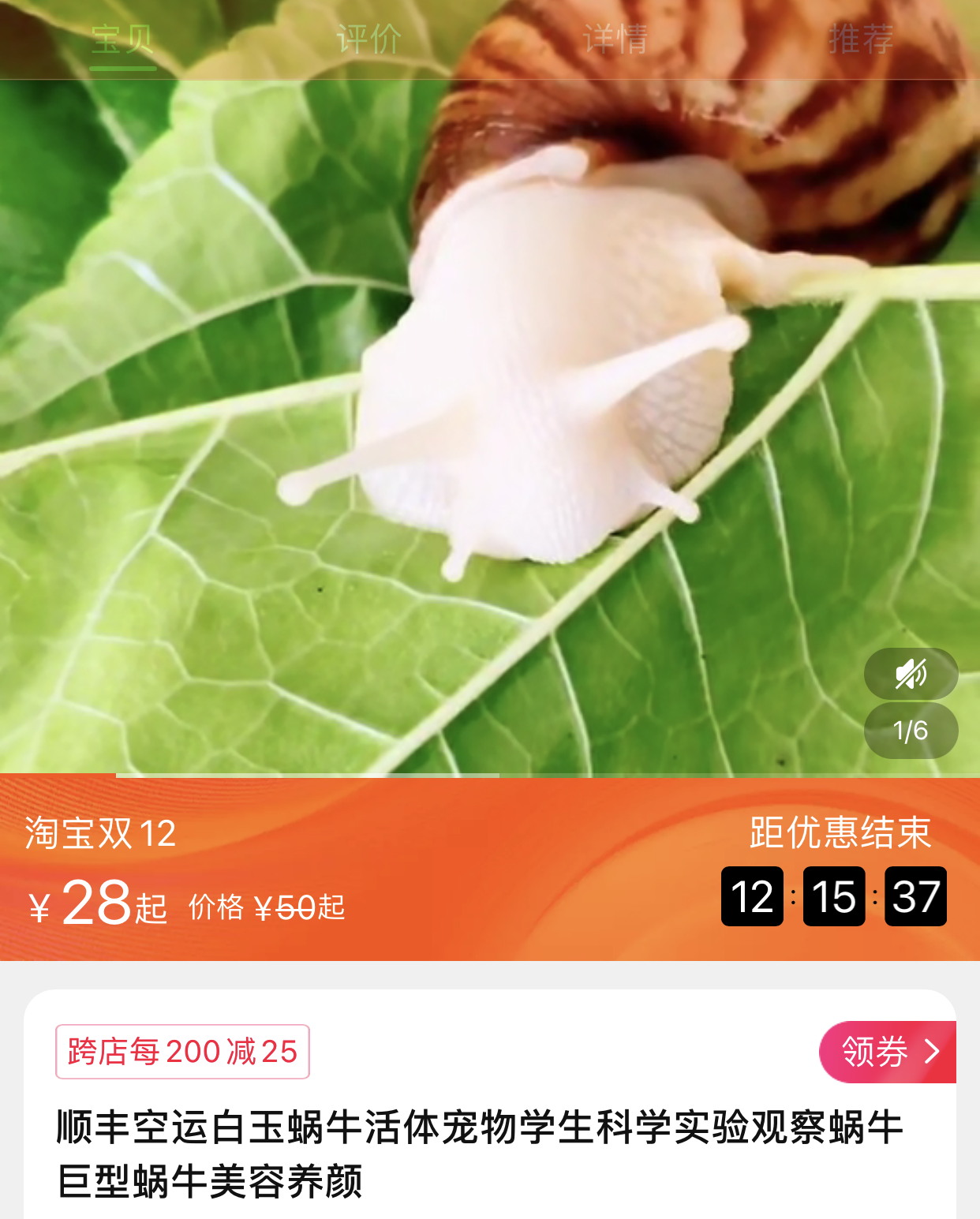Open the 评价 reviews tab

pyautogui.click(x=368, y=39)
